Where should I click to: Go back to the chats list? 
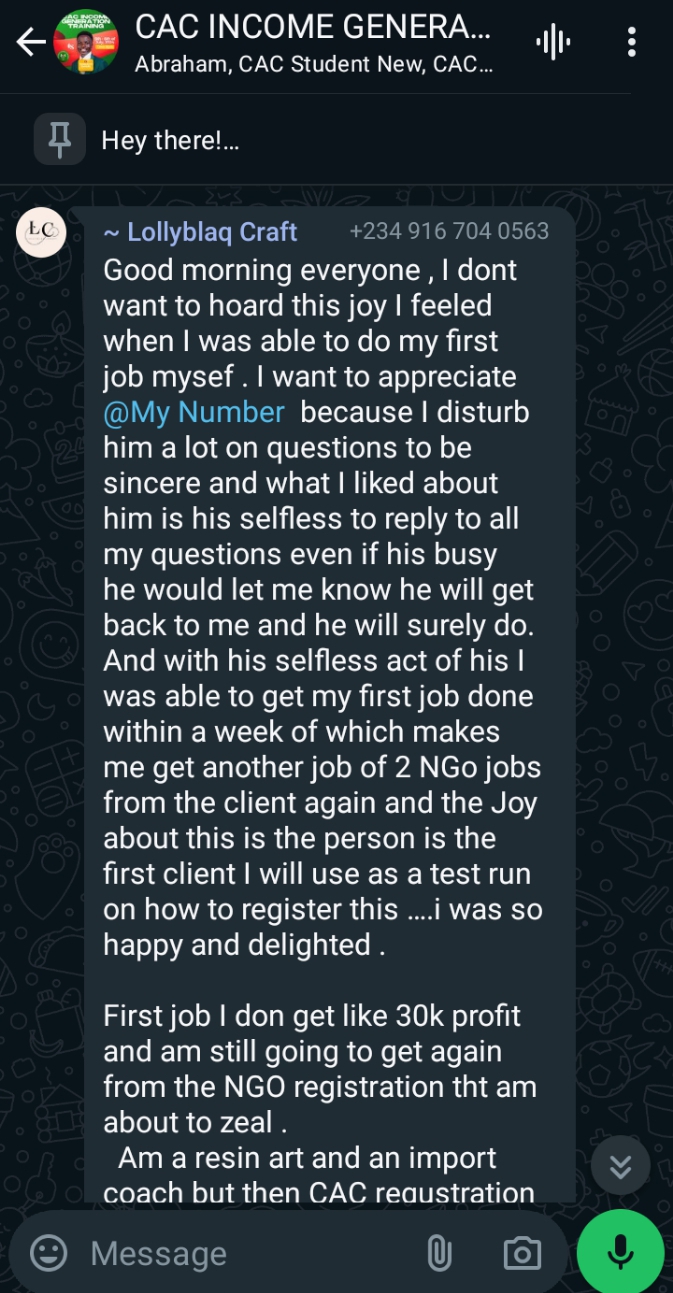[x=30, y=42]
